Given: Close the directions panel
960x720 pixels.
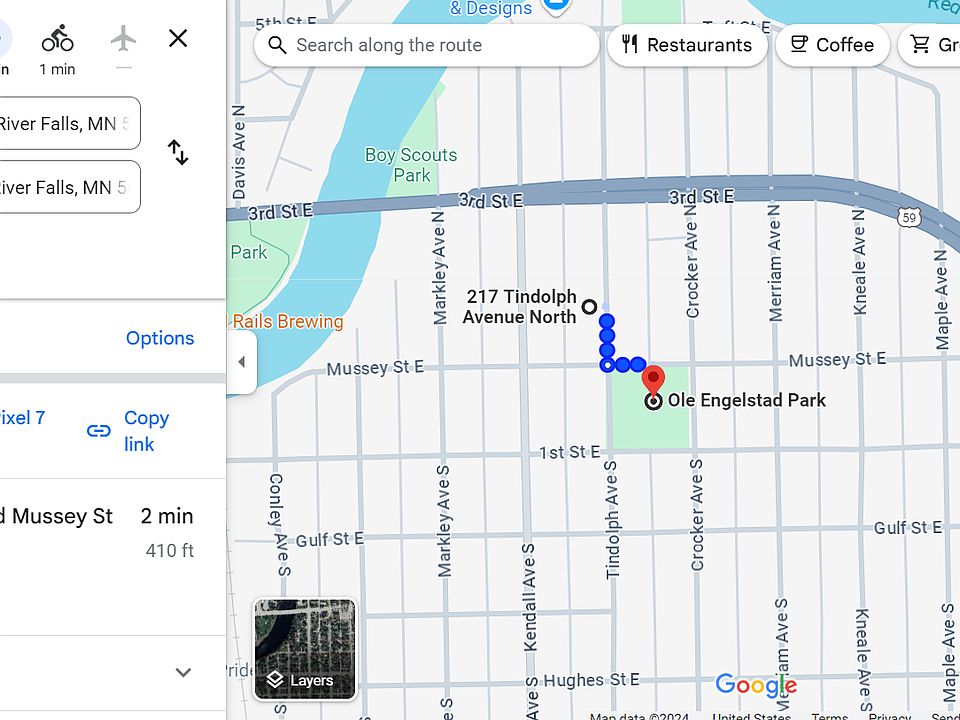Looking at the screenshot, I should click(x=178, y=39).
